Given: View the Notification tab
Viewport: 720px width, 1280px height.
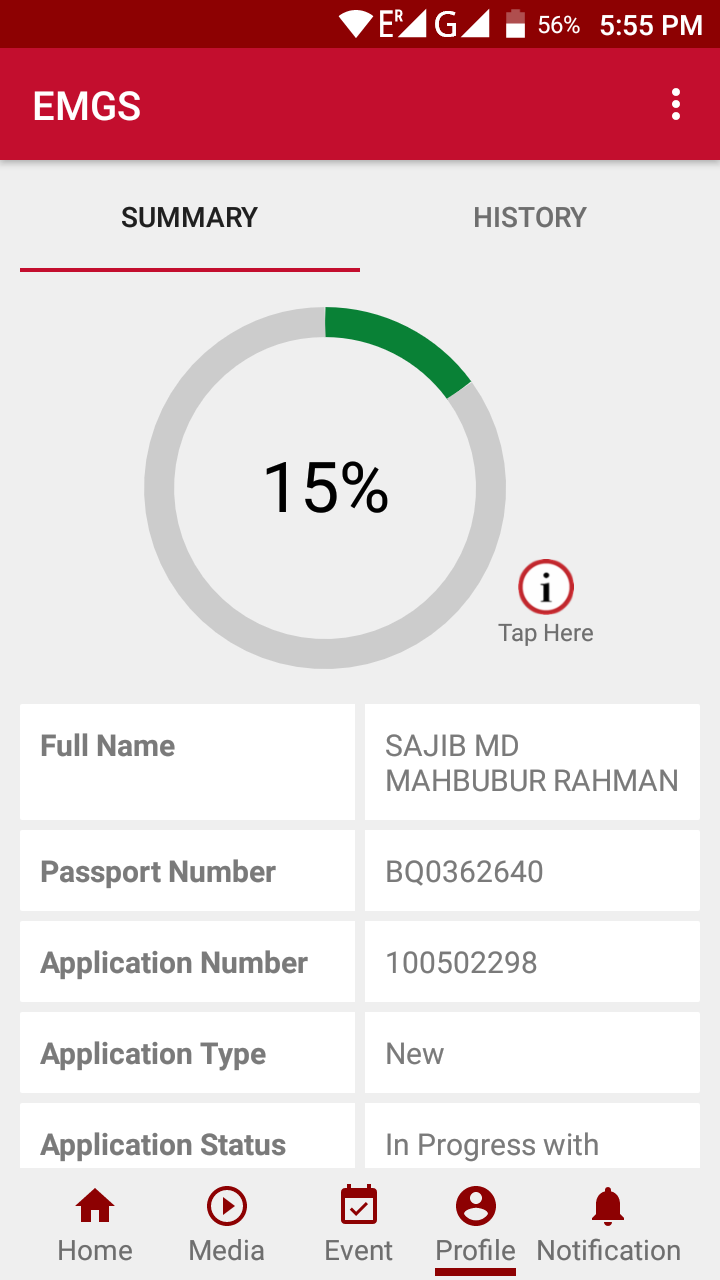Looking at the screenshot, I should click(608, 1224).
